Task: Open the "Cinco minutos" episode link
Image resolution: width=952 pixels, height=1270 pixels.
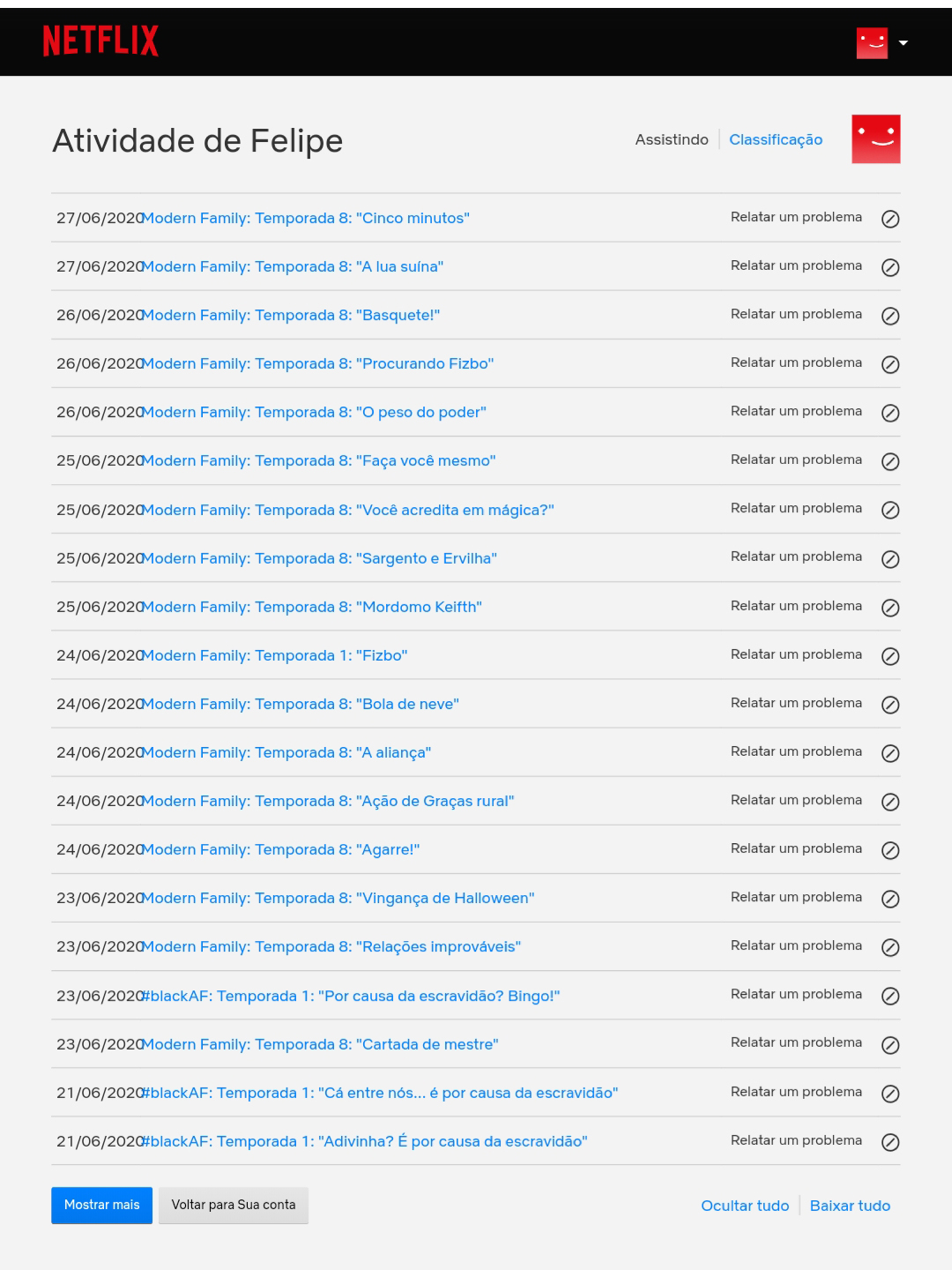Action: (305, 218)
